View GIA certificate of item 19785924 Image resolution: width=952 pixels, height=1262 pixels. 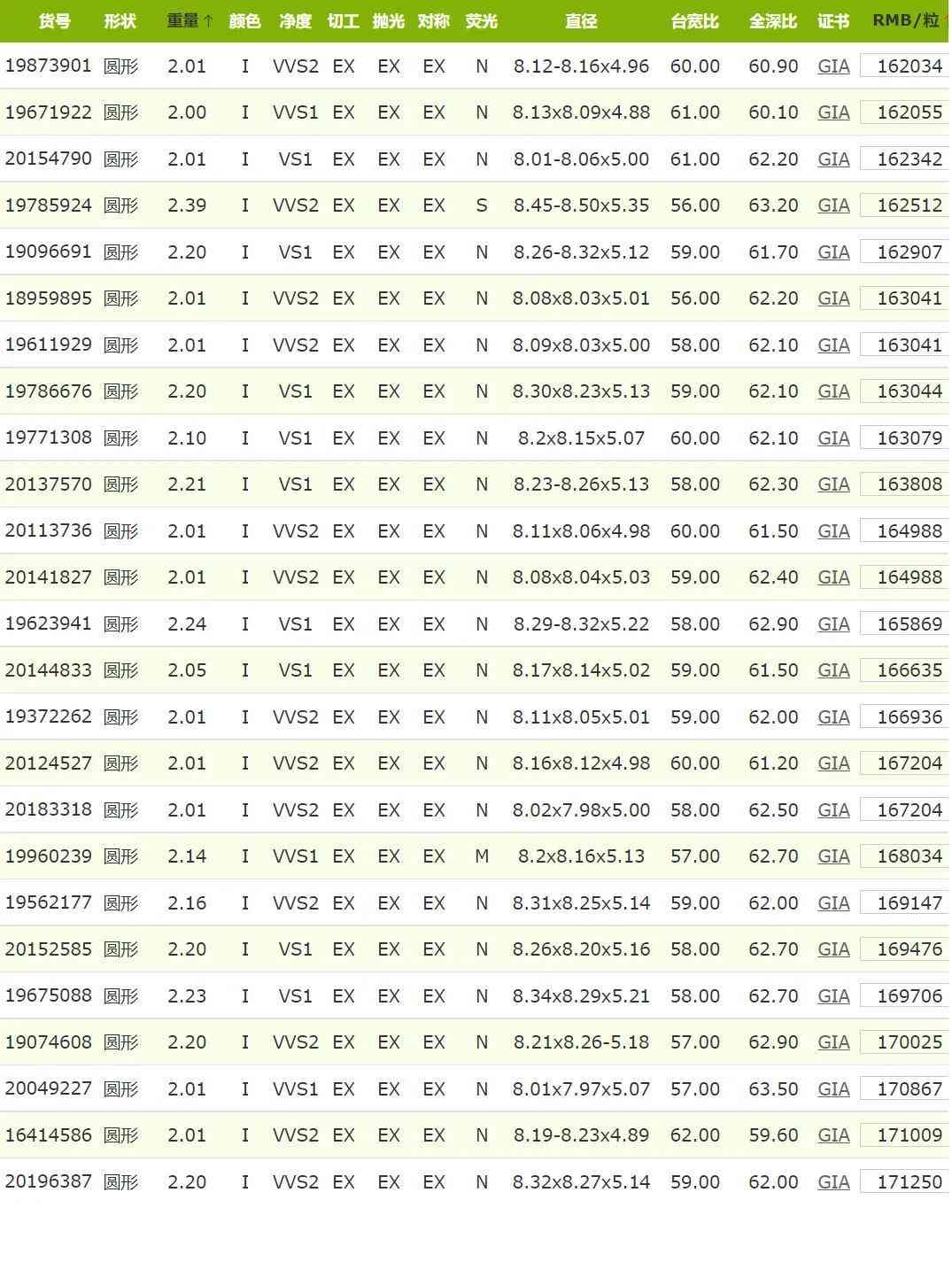tap(832, 205)
